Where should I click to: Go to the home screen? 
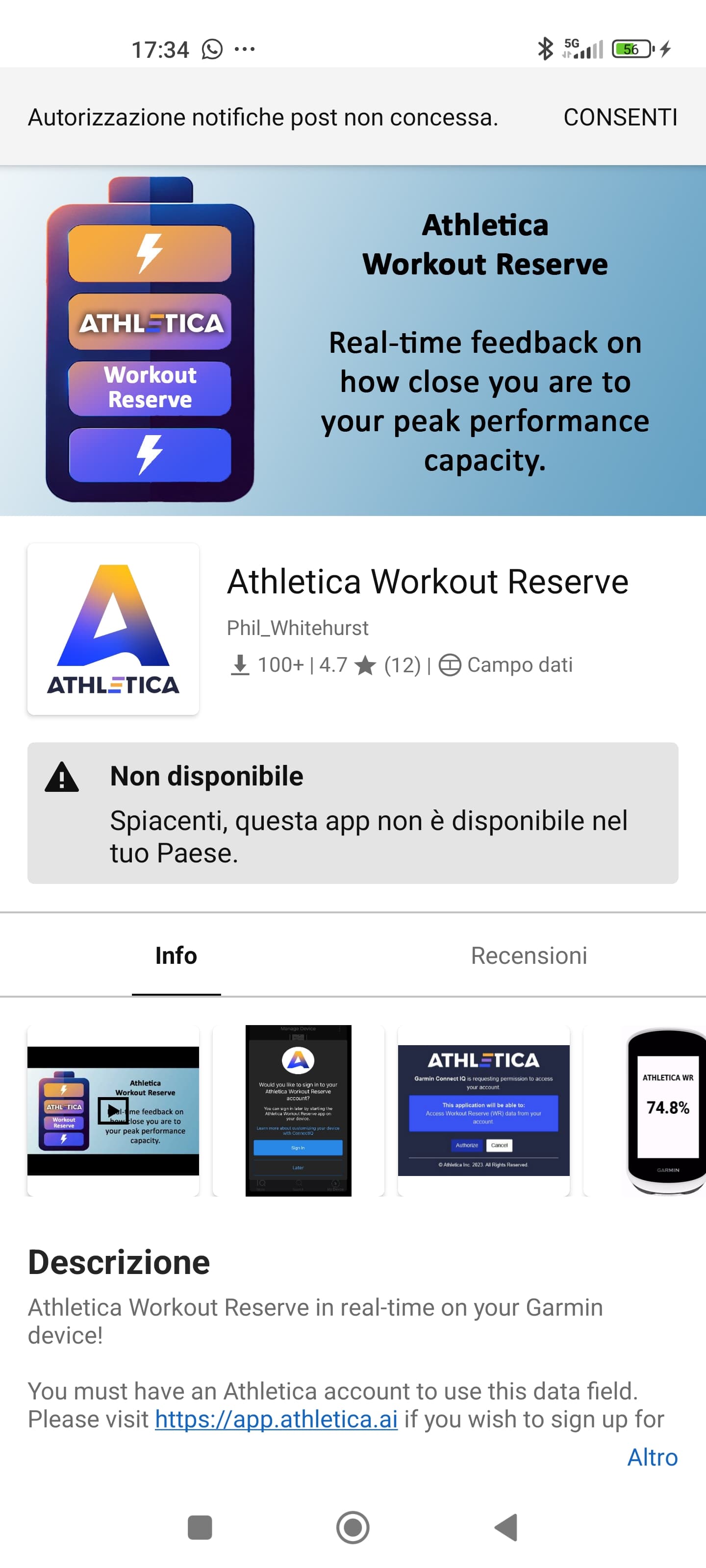click(x=353, y=1527)
